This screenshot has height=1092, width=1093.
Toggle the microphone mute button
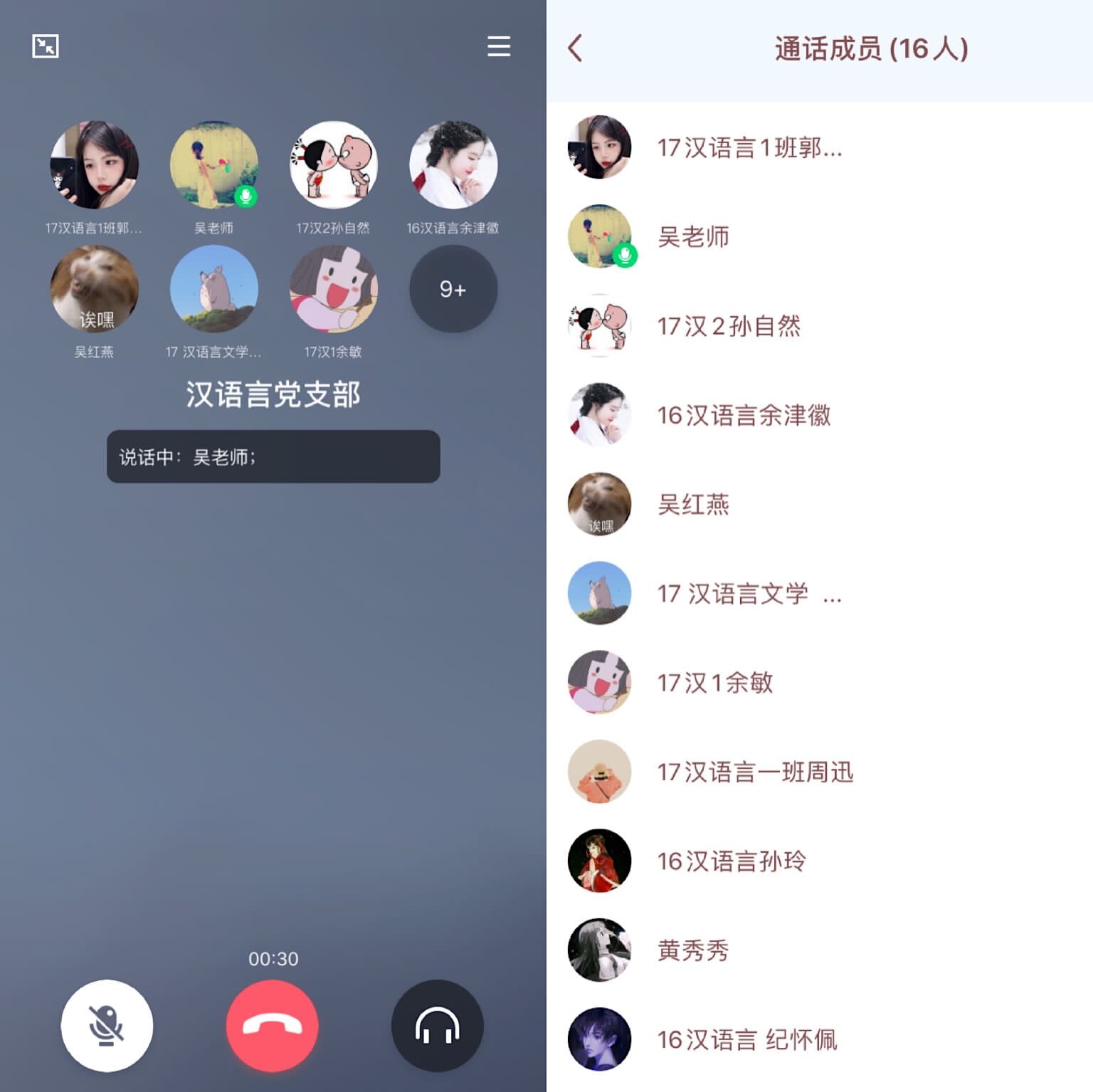(107, 1025)
